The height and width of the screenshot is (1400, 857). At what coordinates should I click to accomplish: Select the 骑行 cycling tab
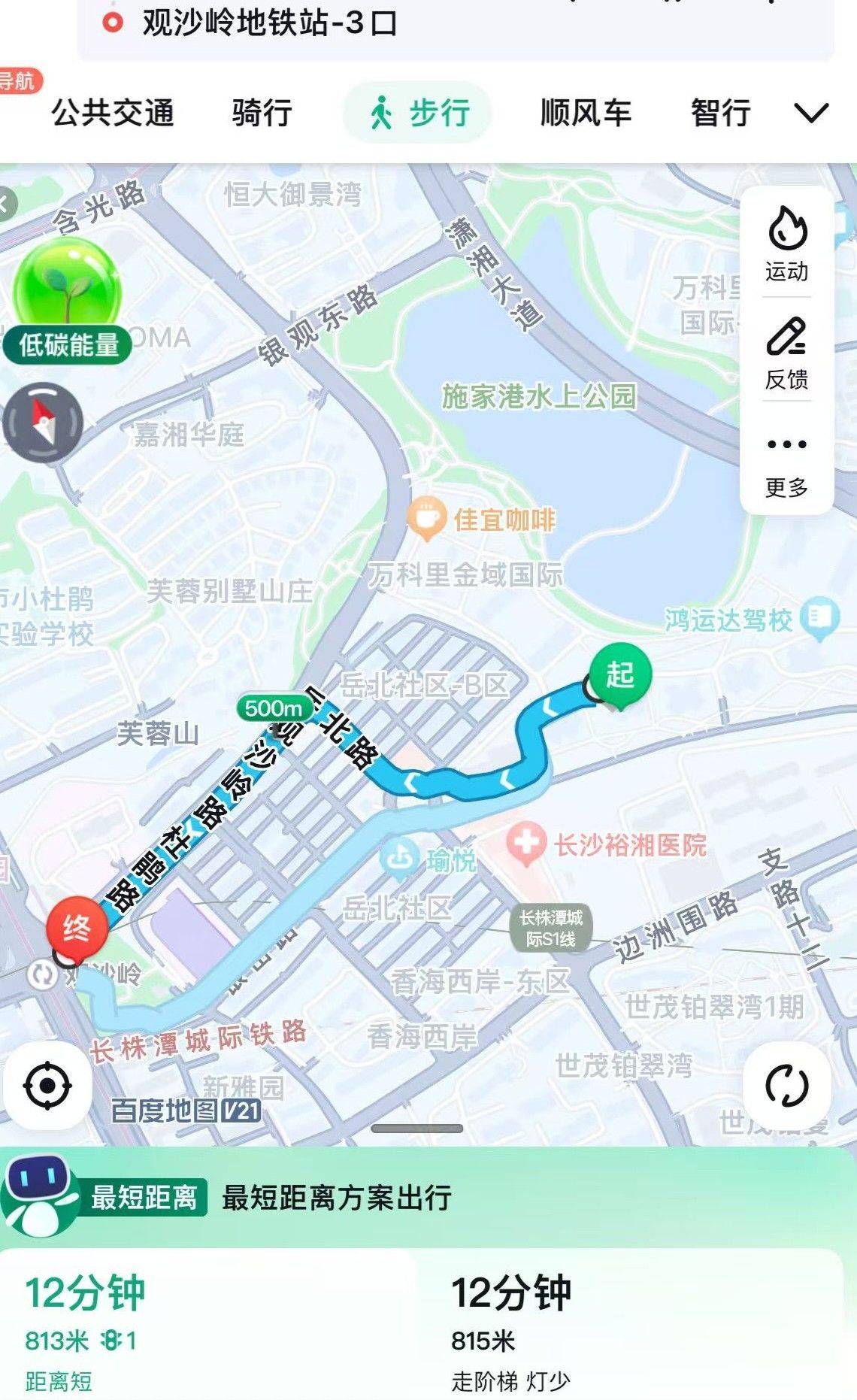(x=262, y=114)
